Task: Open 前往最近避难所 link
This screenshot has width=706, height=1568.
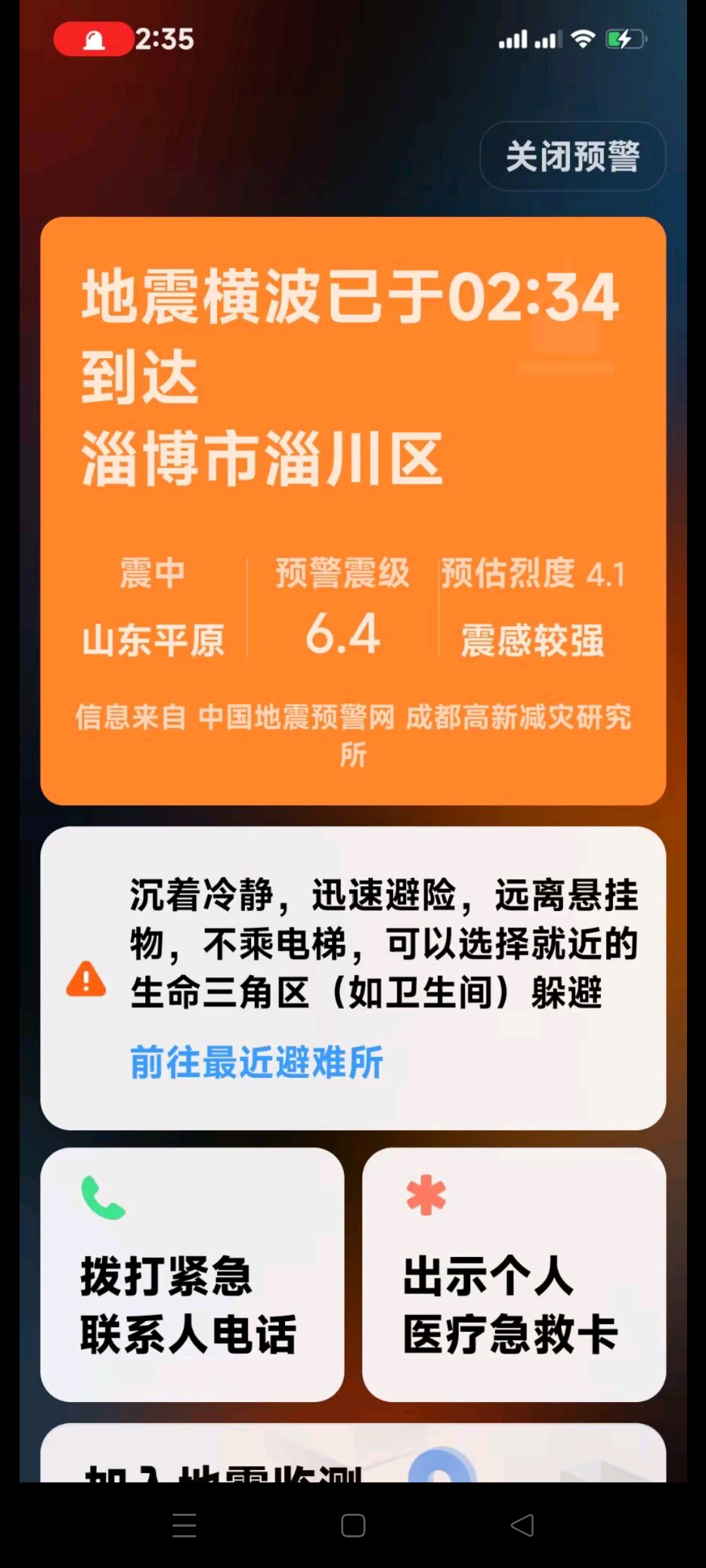Action: point(256,1061)
